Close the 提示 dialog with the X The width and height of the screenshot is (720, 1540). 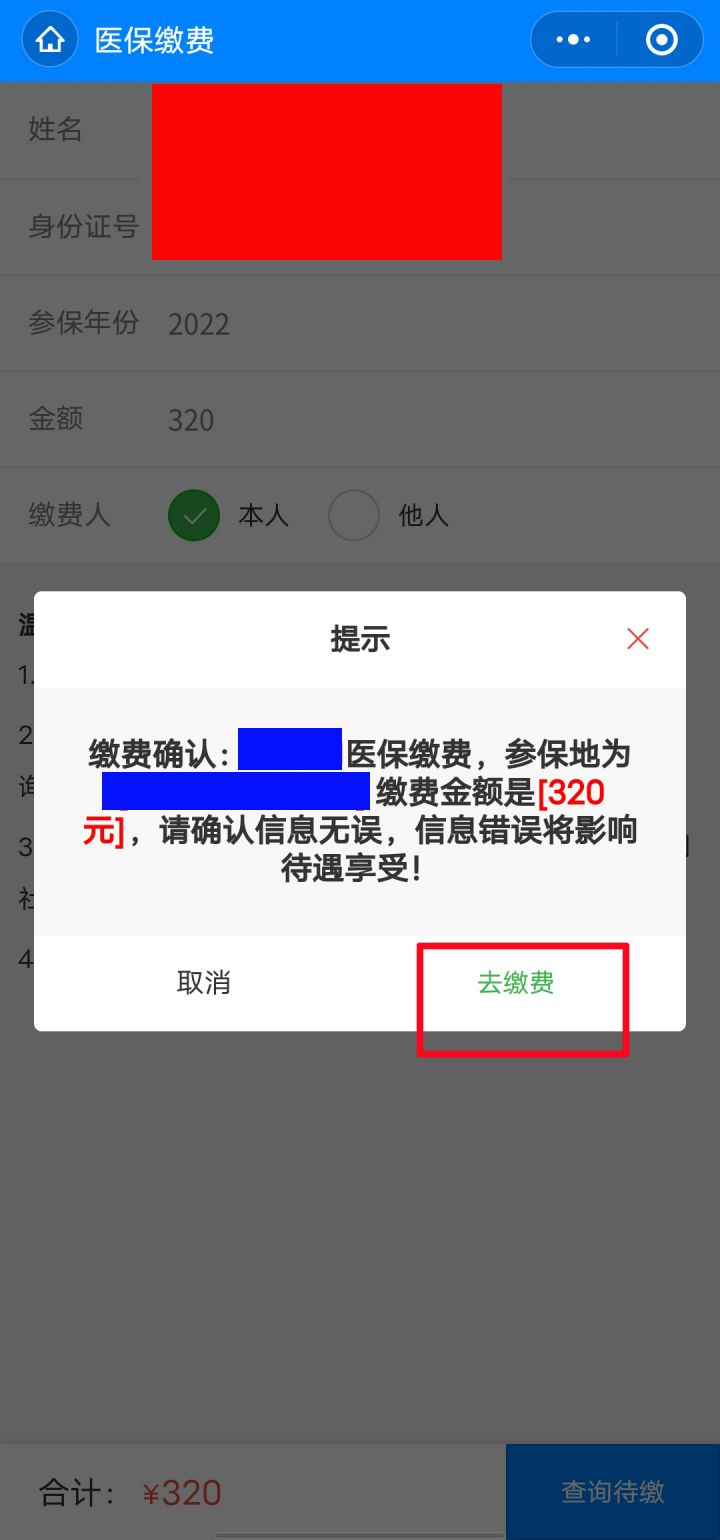638,639
